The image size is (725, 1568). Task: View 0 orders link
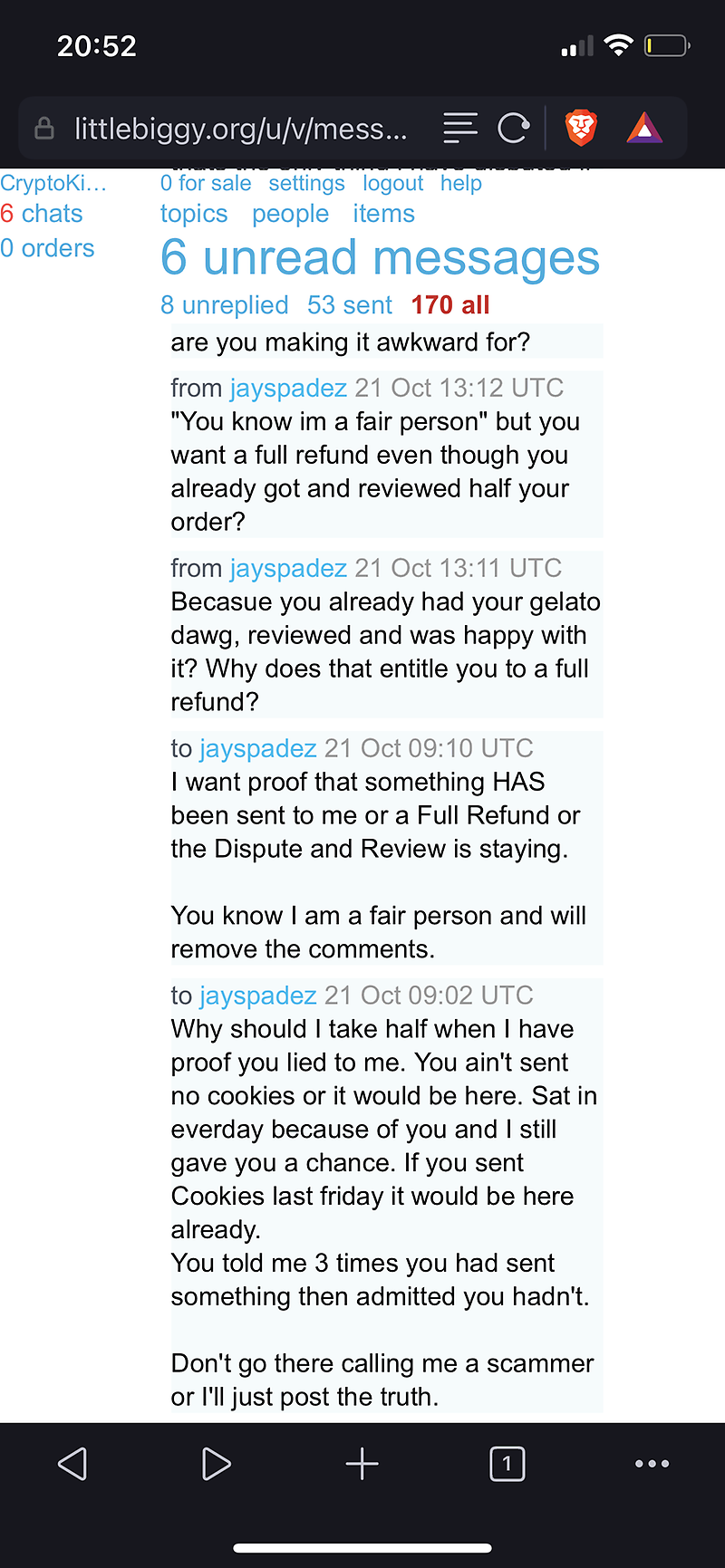pyautogui.click(x=47, y=248)
